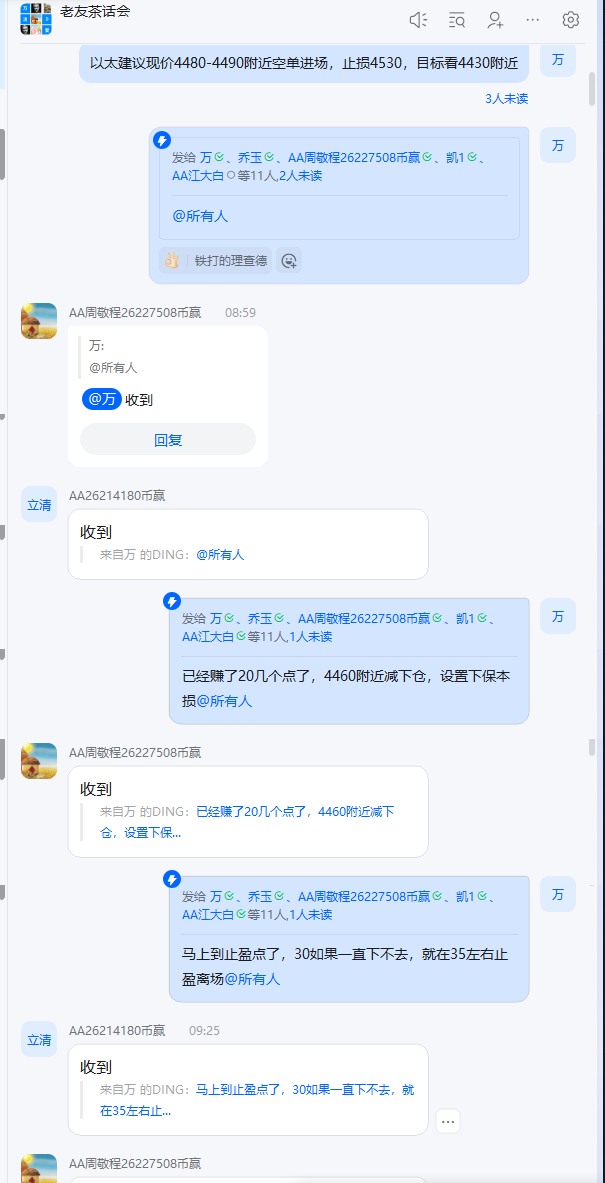The height and width of the screenshot is (1183, 605).
Task: View the 3人未读 unread list
Action: tap(506, 98)
